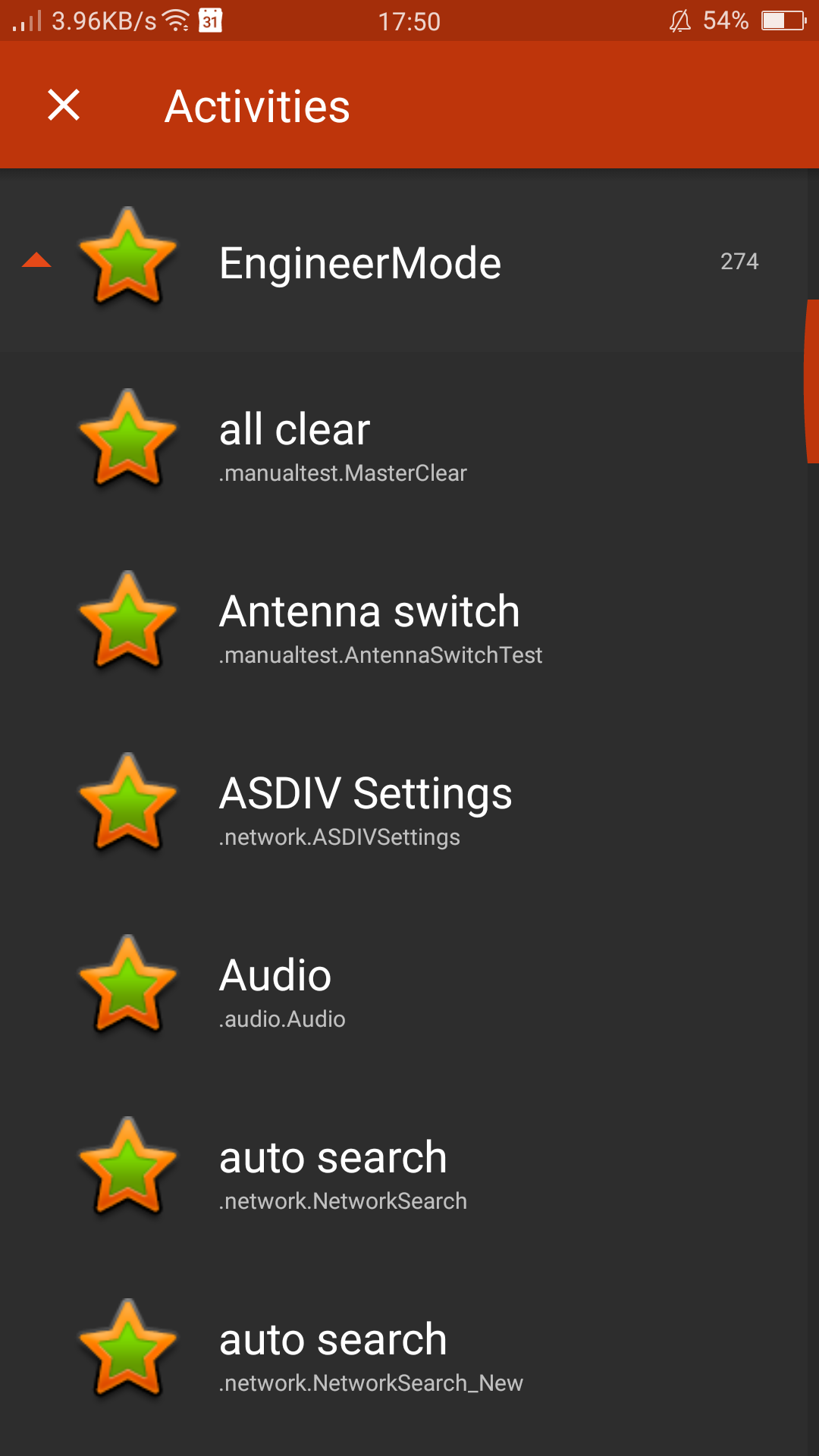Image resolution: width=819 pixels, height=1456 pixels.
Task: Close the Activities screen
Action: [64, 105]
